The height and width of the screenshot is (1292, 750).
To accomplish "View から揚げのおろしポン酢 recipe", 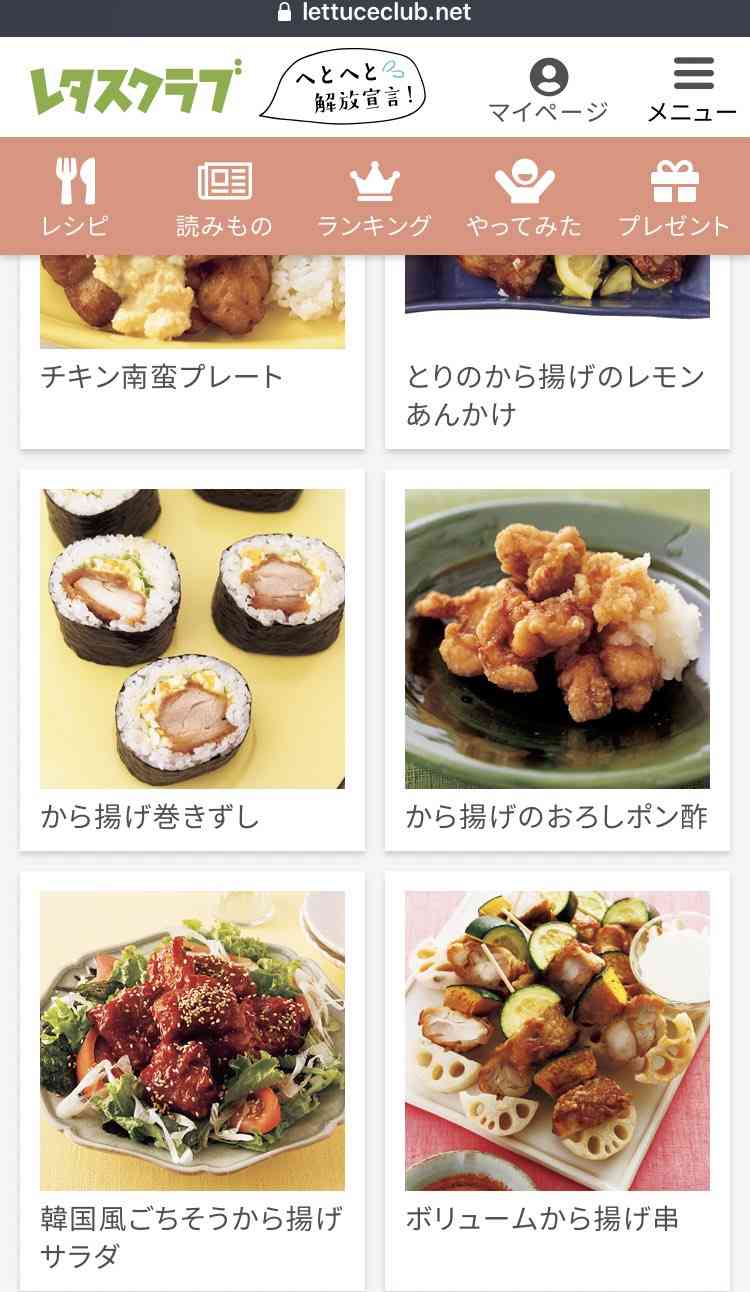I will pyautogui.click(x=557, y=660).
